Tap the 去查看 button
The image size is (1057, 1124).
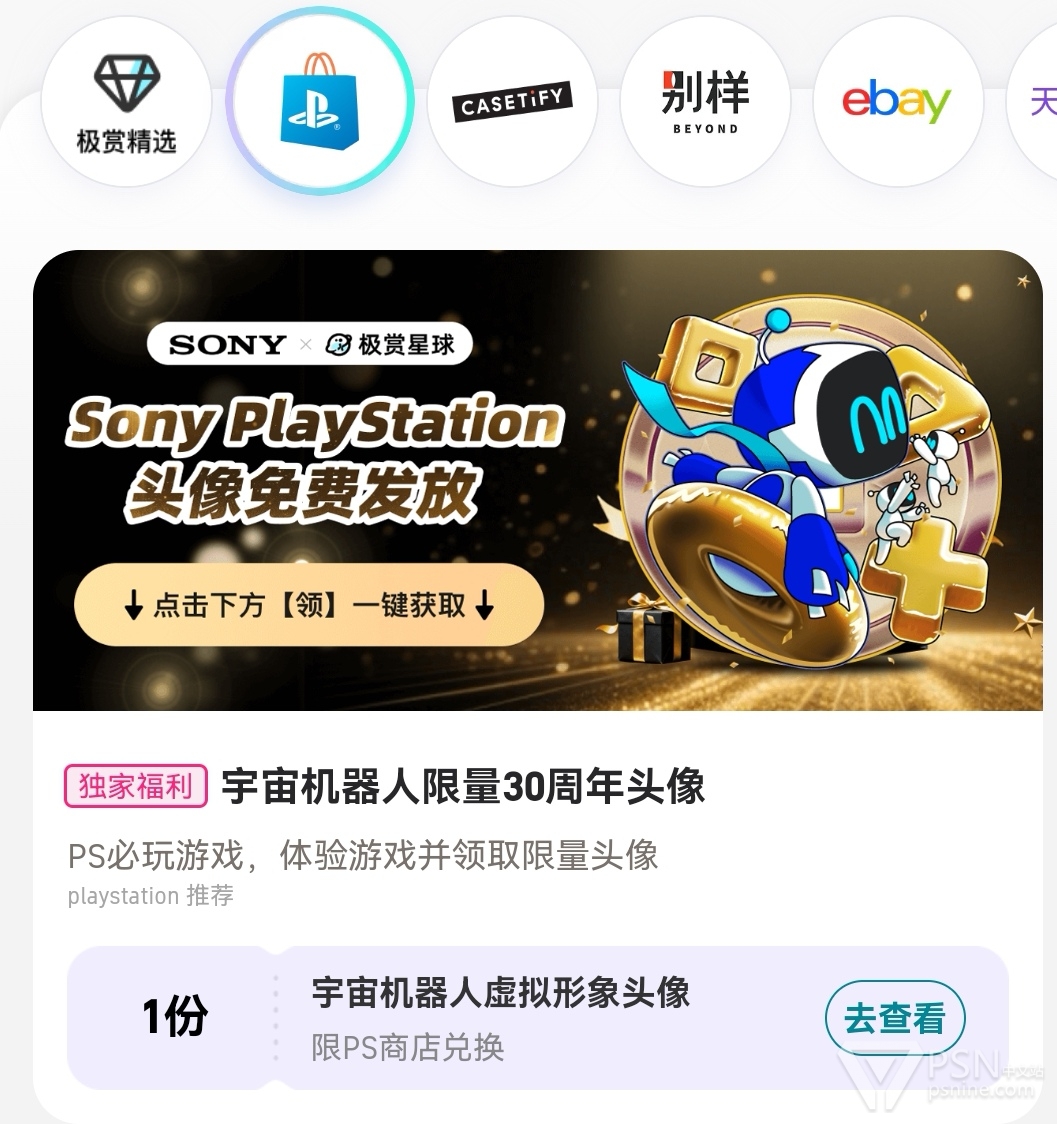[x=894, y=1019]
